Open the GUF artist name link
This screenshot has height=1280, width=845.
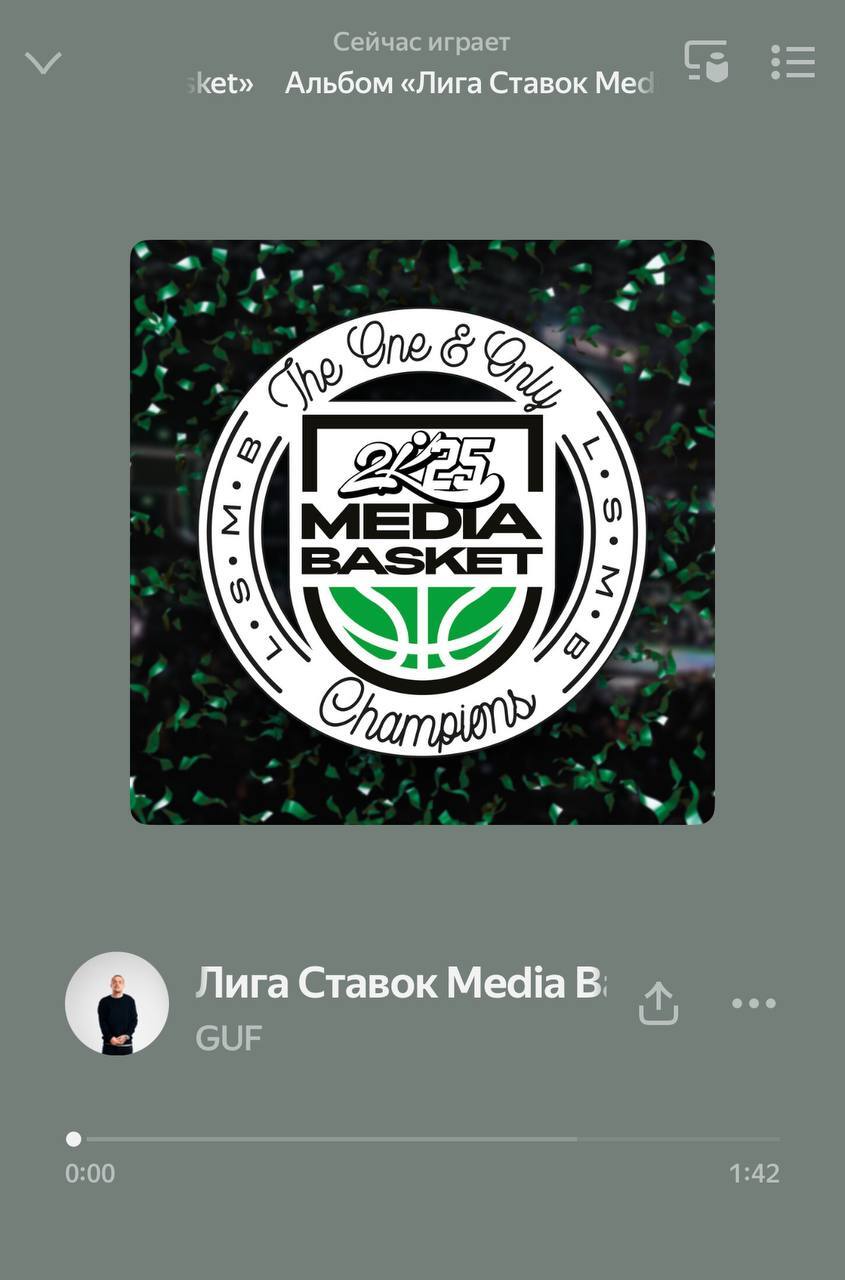coord(229,1038)
